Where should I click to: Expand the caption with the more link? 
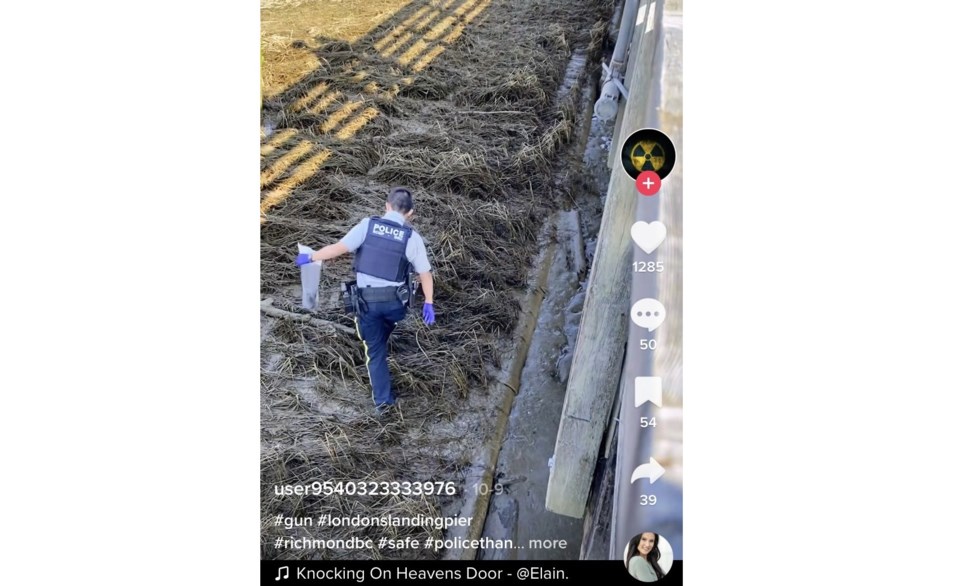pyautogui.click(x=548, y=543)
